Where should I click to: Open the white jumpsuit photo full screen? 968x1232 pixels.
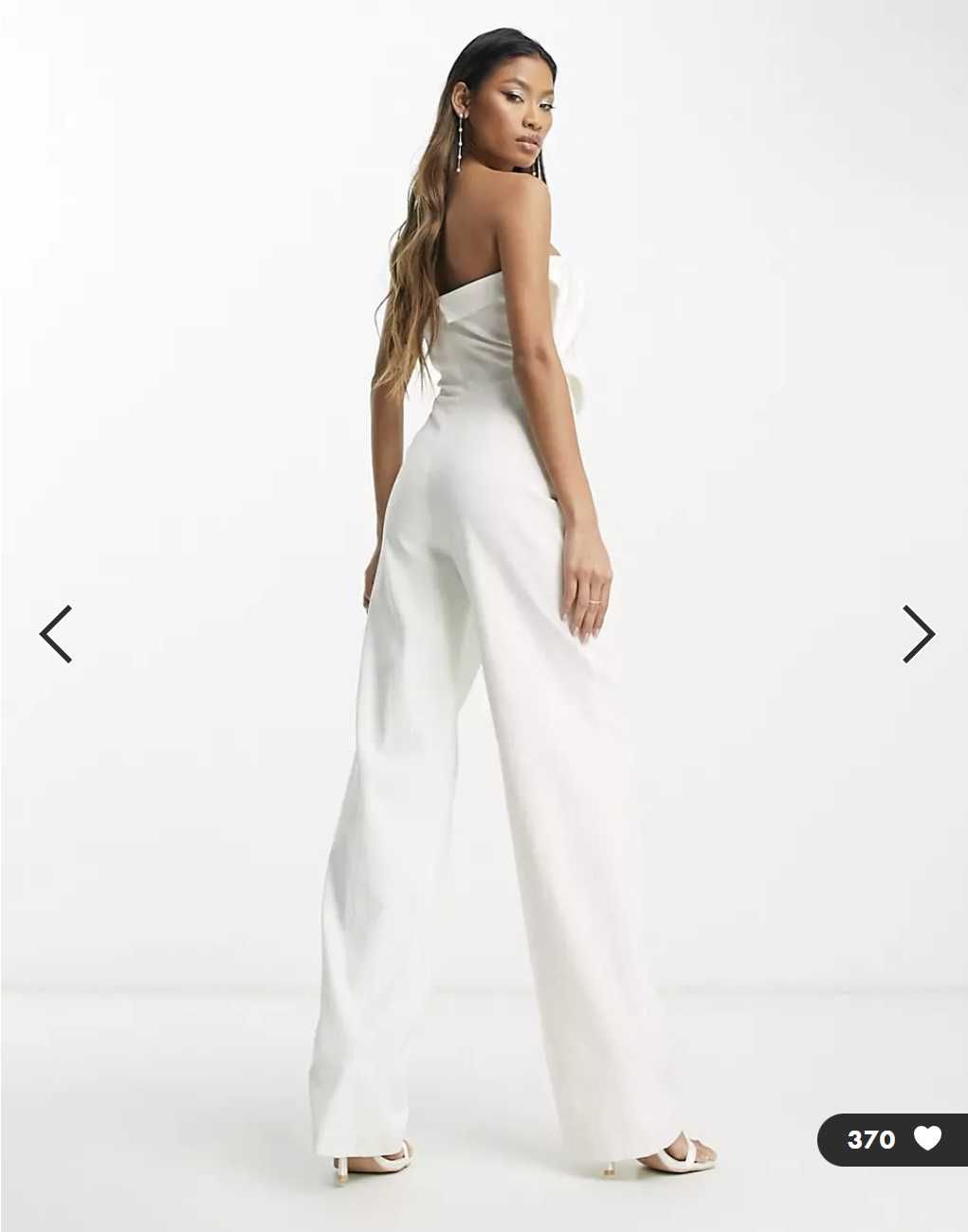coord(484,616)
